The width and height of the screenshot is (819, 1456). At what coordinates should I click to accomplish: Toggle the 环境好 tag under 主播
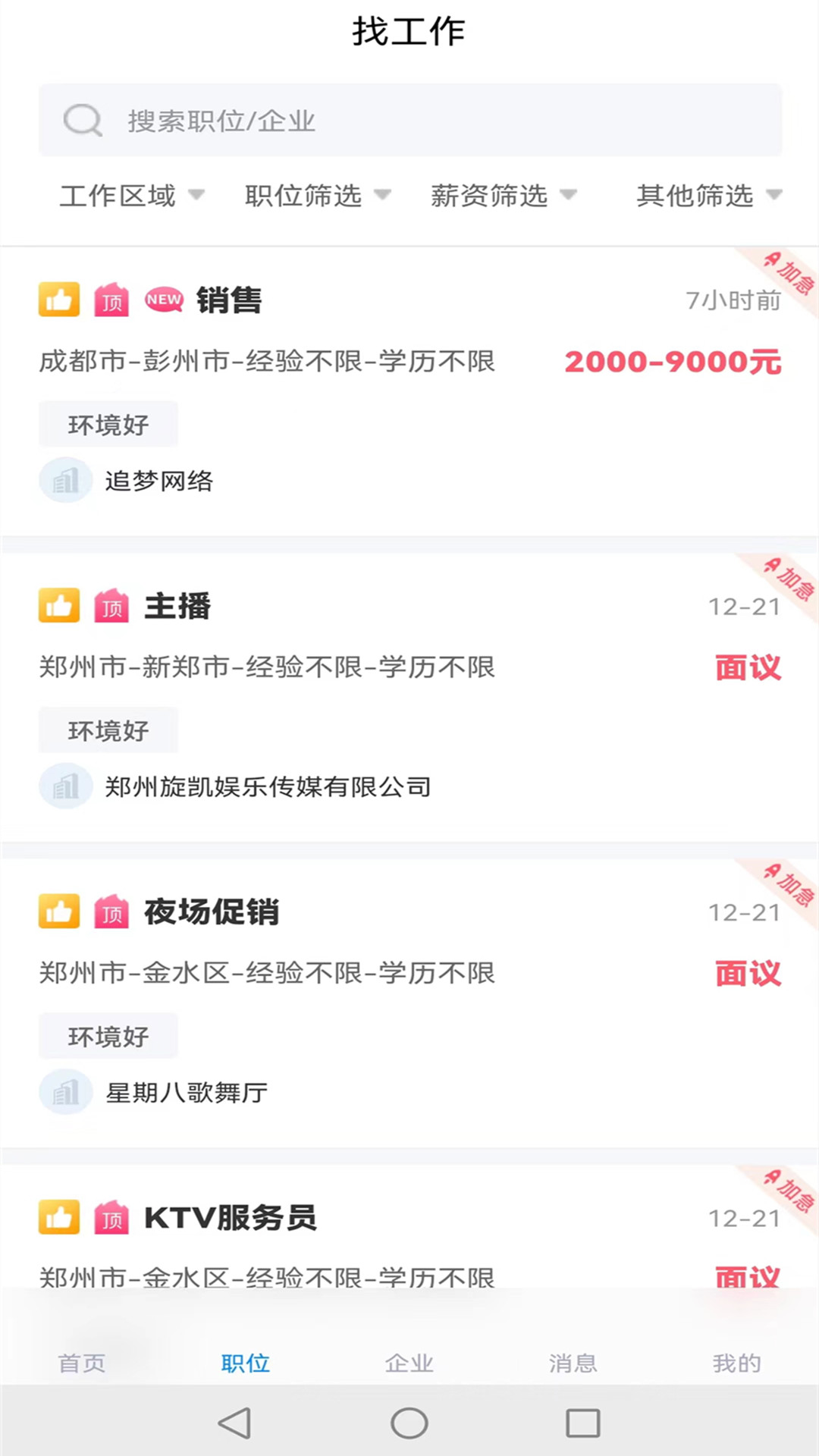[x=108, y=730]
